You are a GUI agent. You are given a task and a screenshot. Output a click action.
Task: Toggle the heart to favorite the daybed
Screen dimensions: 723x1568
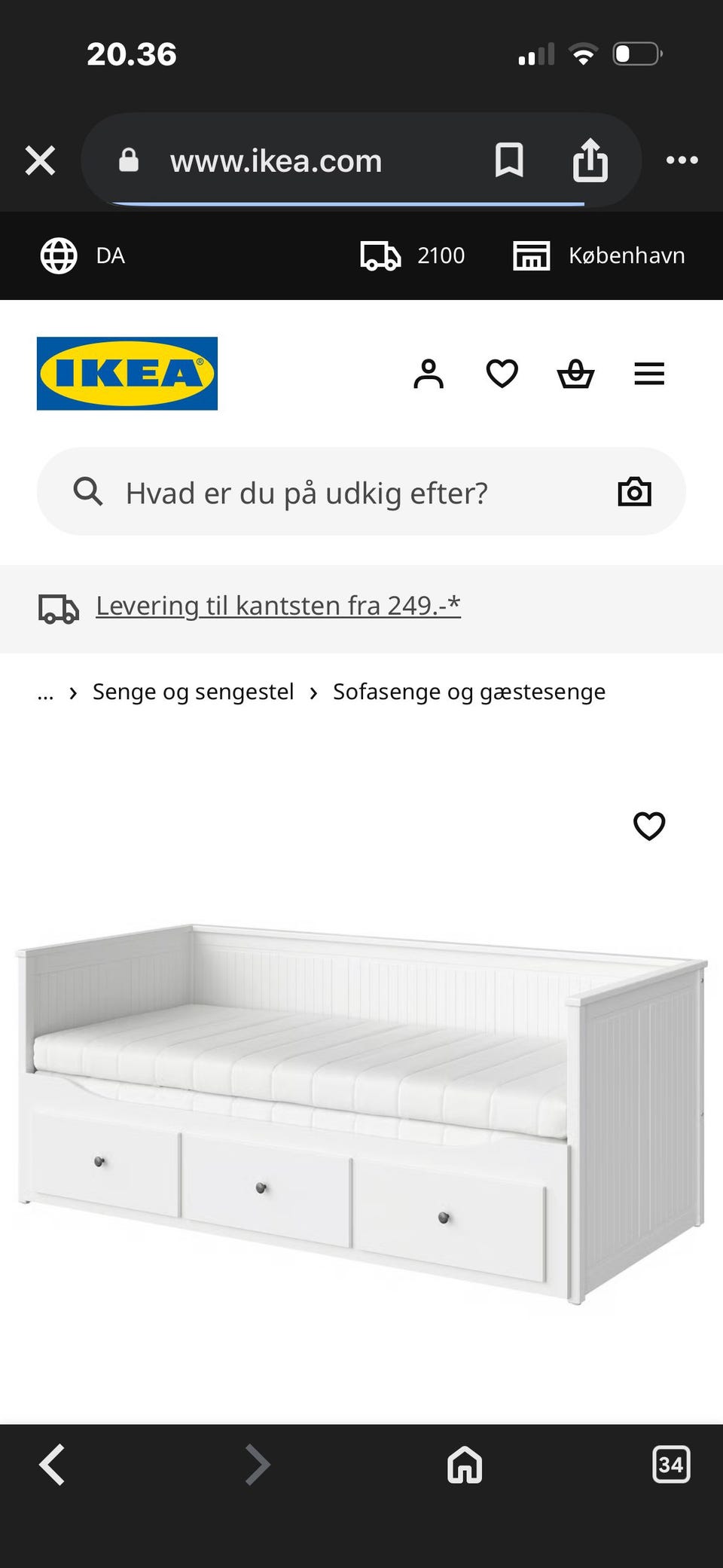[x=649, y=827]
